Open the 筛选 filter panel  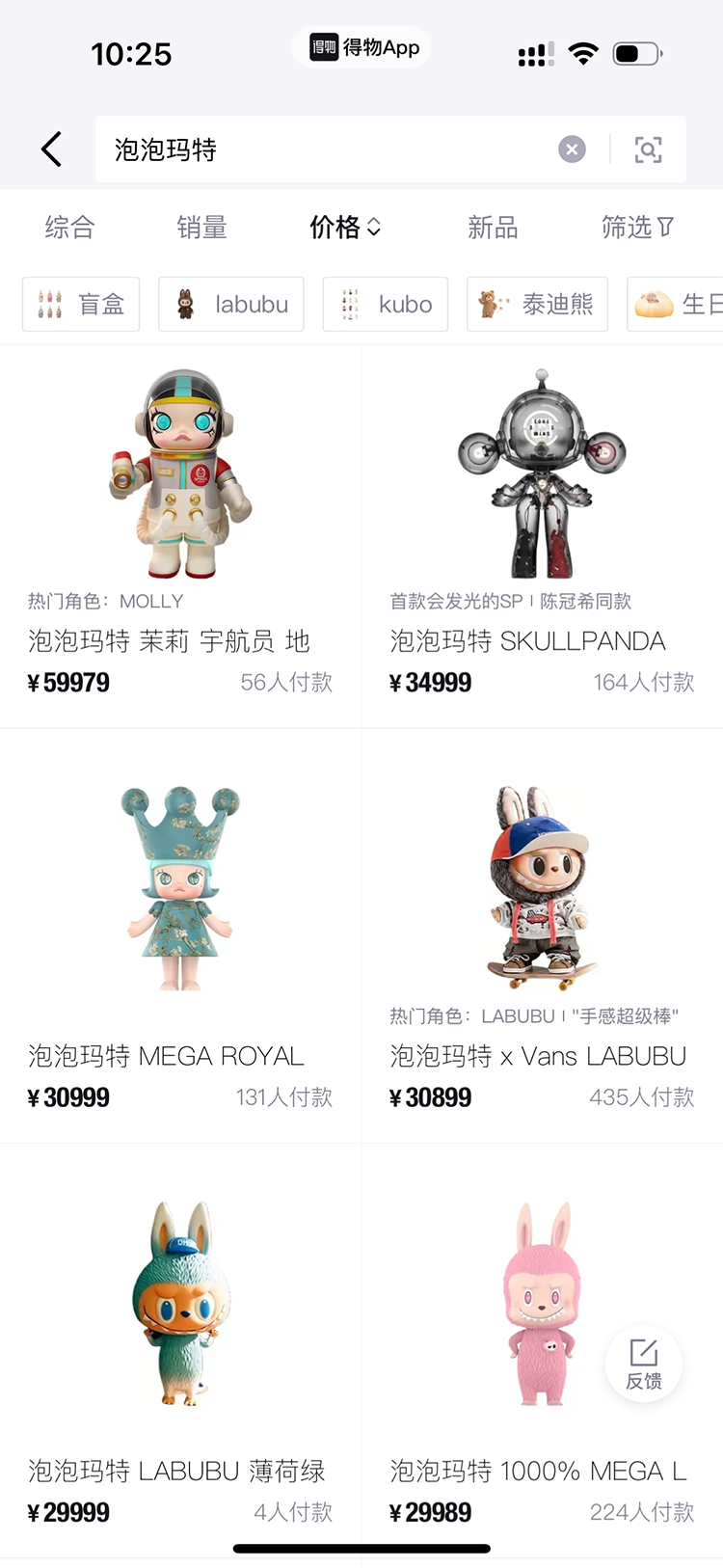(x=636, y=228)
